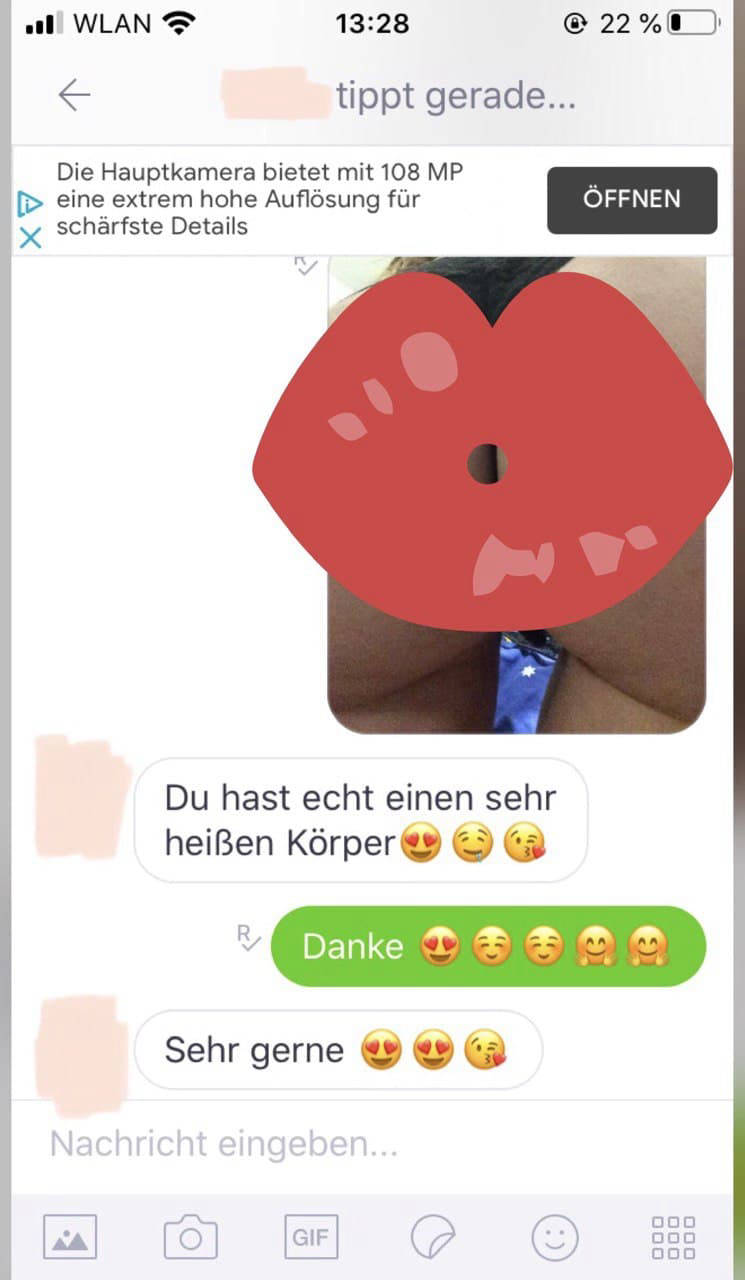This screenshot has height=1280, width=745.
Task: Open the camera ad with ÖFFNEN
Action: 631,199
